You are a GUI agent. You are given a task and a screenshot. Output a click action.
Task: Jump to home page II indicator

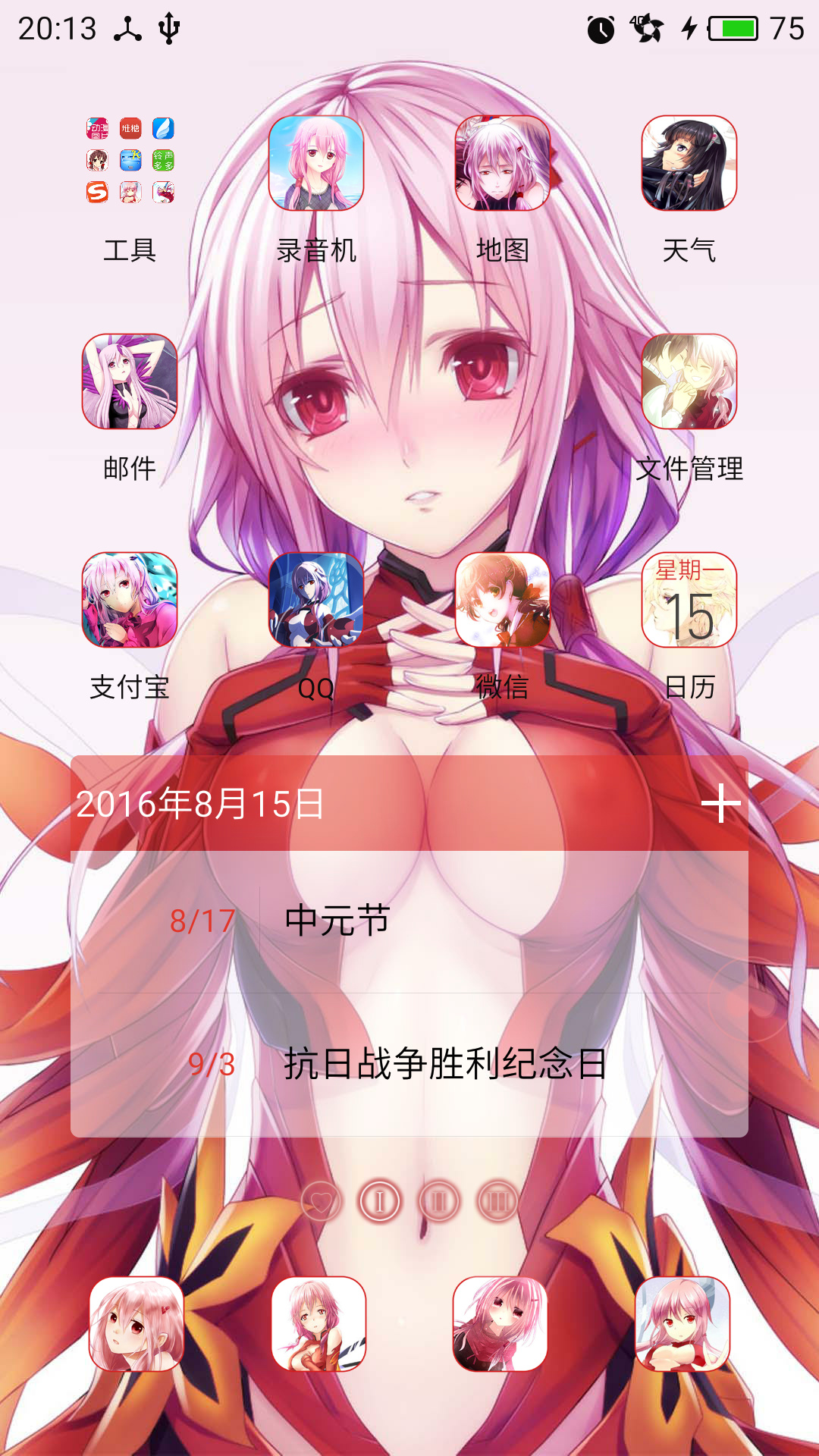(439, 1201)
